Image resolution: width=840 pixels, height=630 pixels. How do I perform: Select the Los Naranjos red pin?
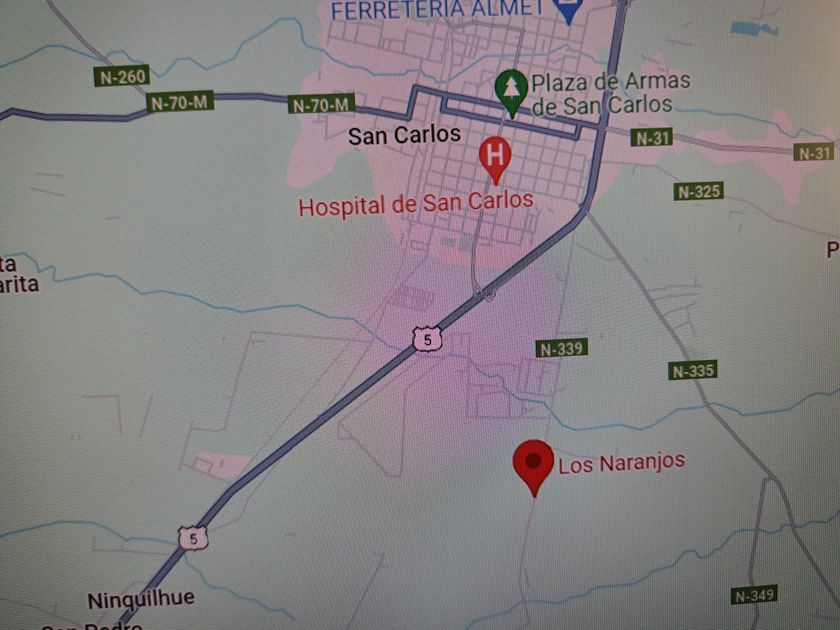533,462
